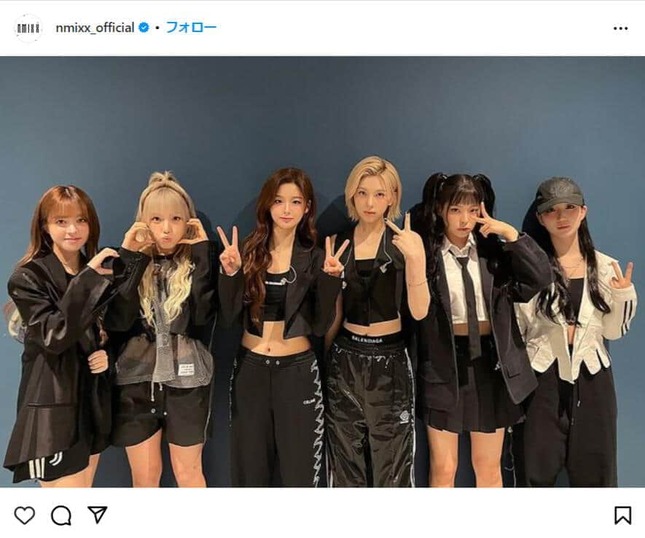Open comments with the speech bubble icon
This screenshot has width=645, height=538.
(x=61, y=515)
